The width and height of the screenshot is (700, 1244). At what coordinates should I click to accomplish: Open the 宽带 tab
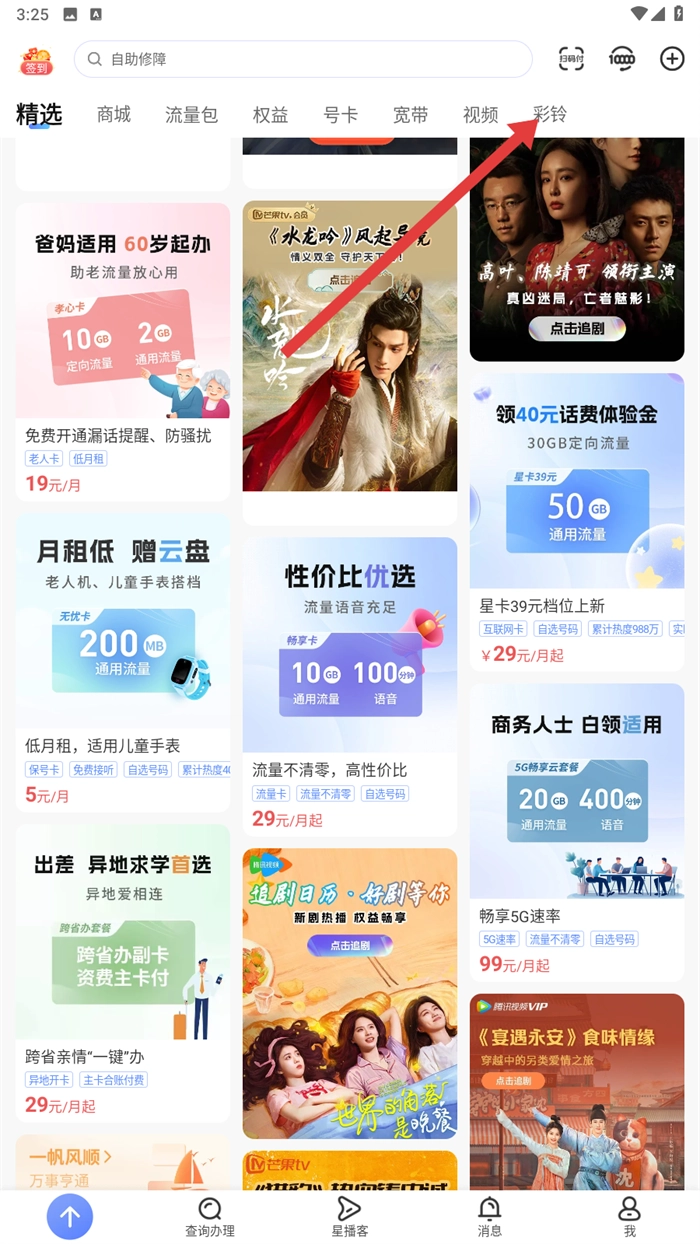click(410, 114)
